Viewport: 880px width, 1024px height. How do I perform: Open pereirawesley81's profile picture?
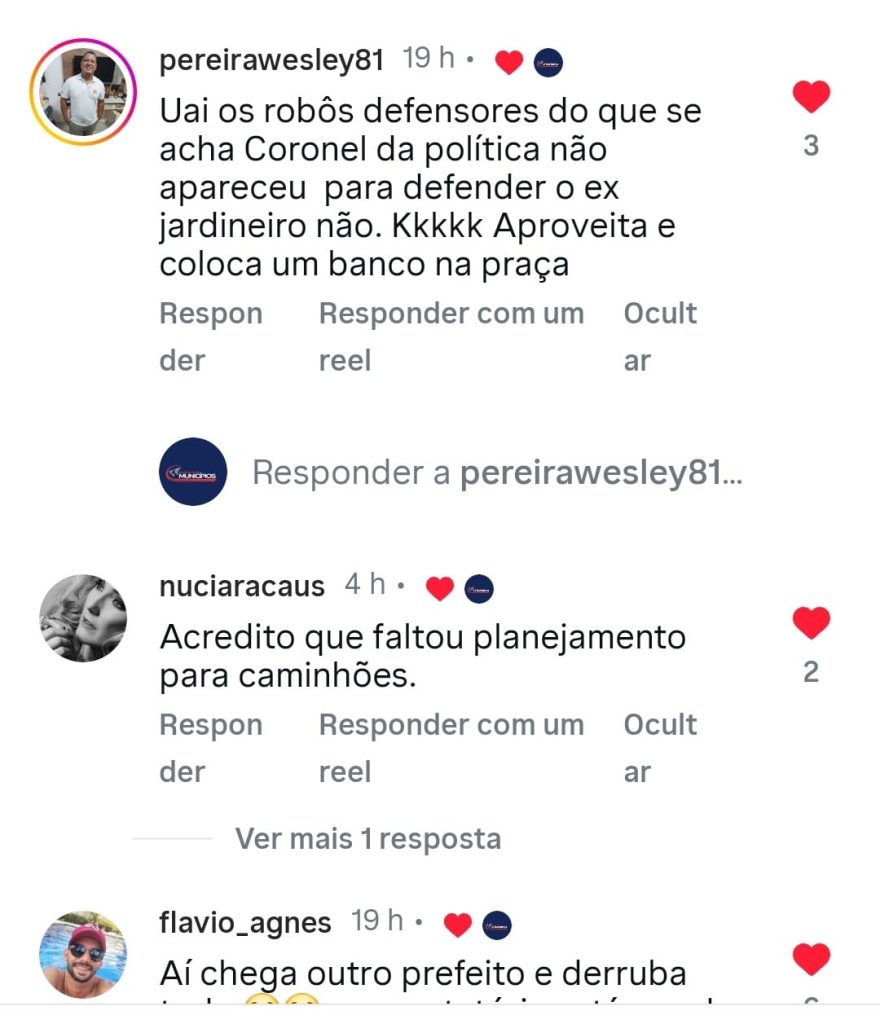[x=83, y=92]
